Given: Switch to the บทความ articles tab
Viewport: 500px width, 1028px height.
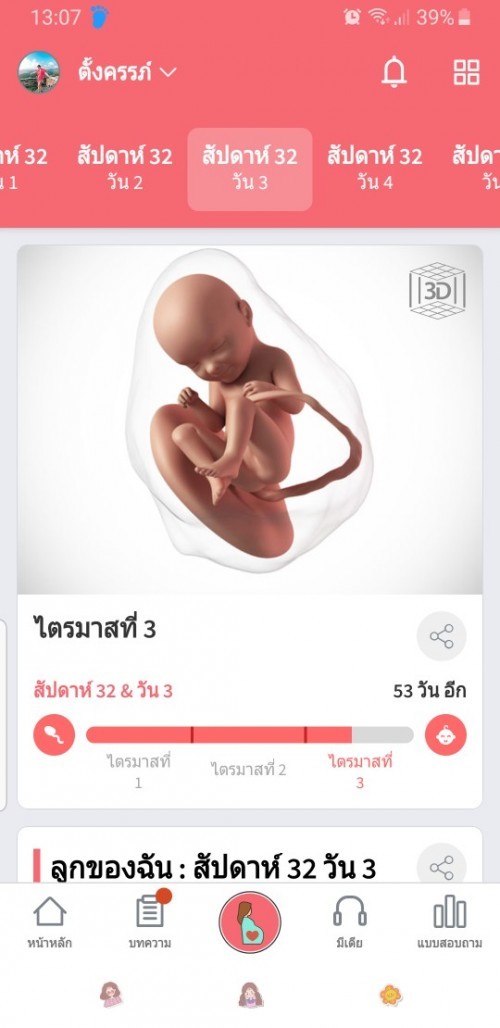Looking at the screenshot, I should 150,923.
